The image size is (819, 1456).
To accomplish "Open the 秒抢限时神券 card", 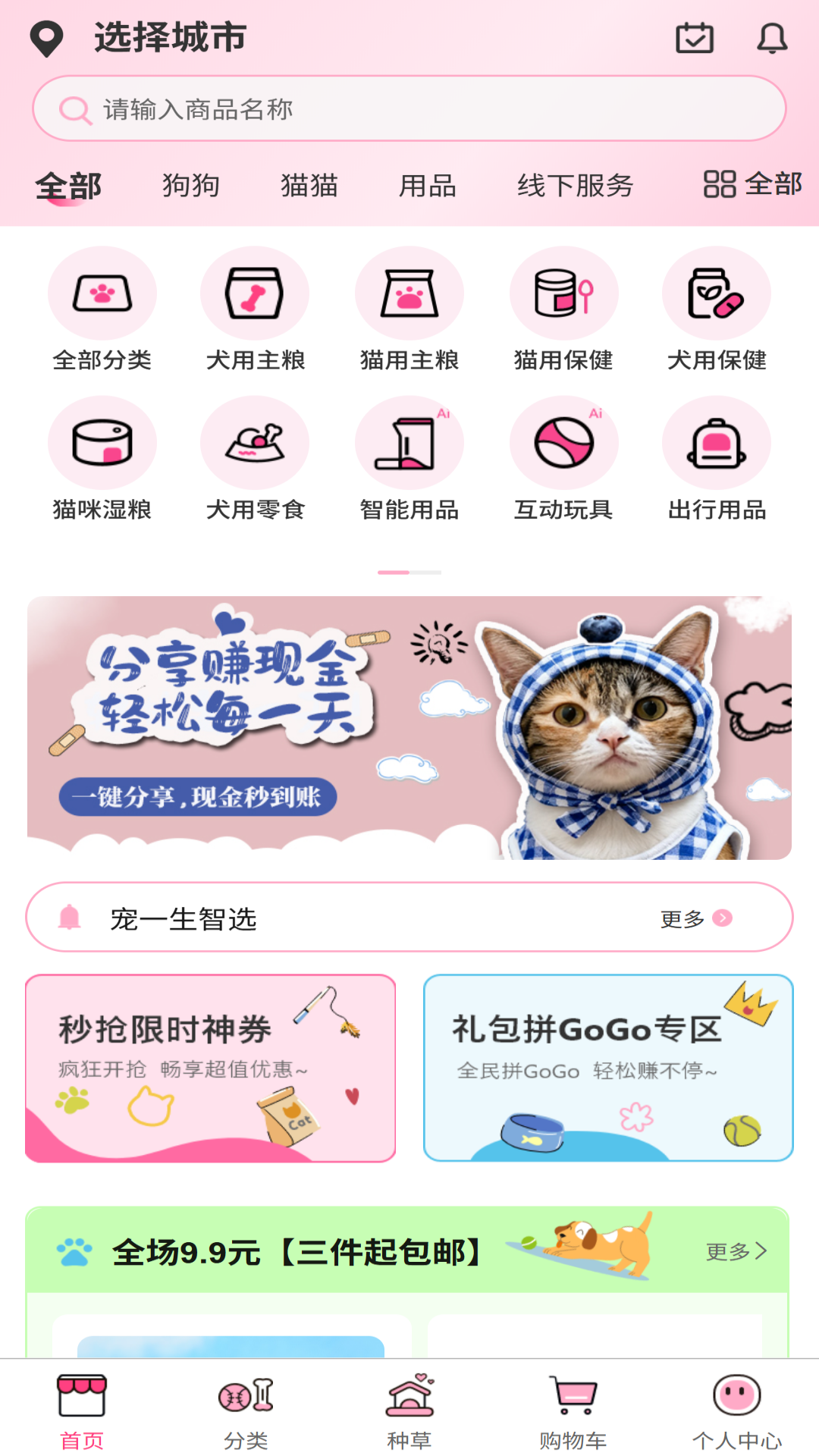I will click(x=211, y=1068).
